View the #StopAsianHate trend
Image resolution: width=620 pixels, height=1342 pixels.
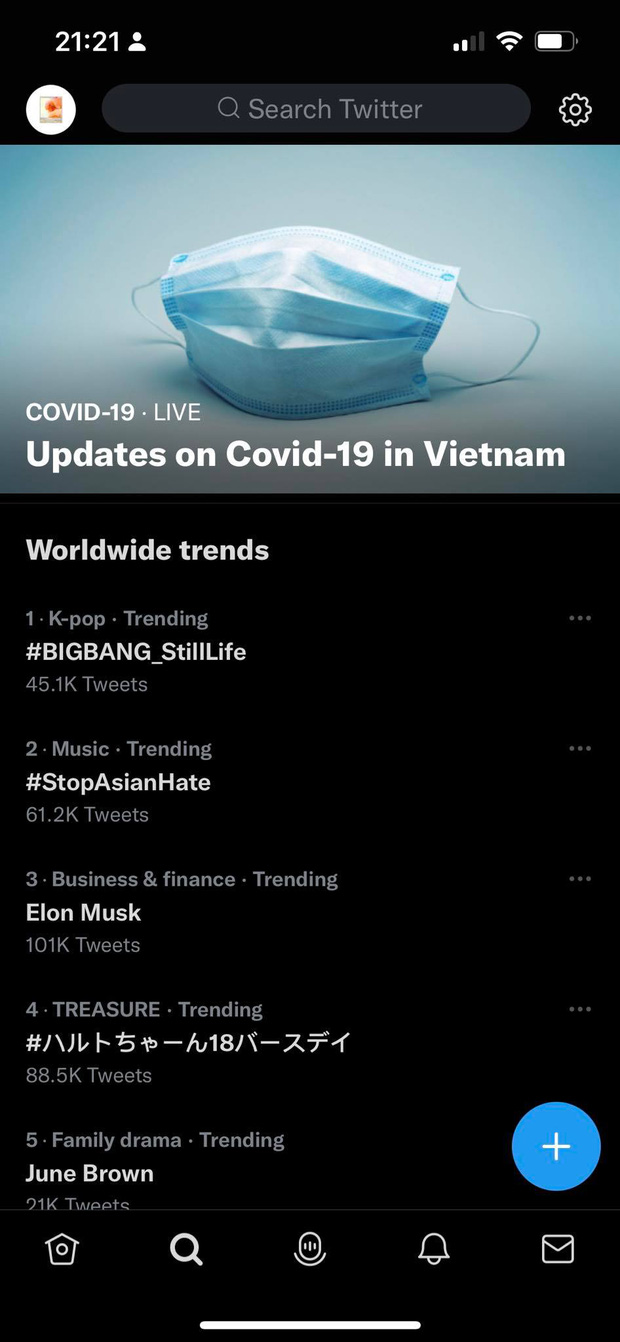point(118,782)
